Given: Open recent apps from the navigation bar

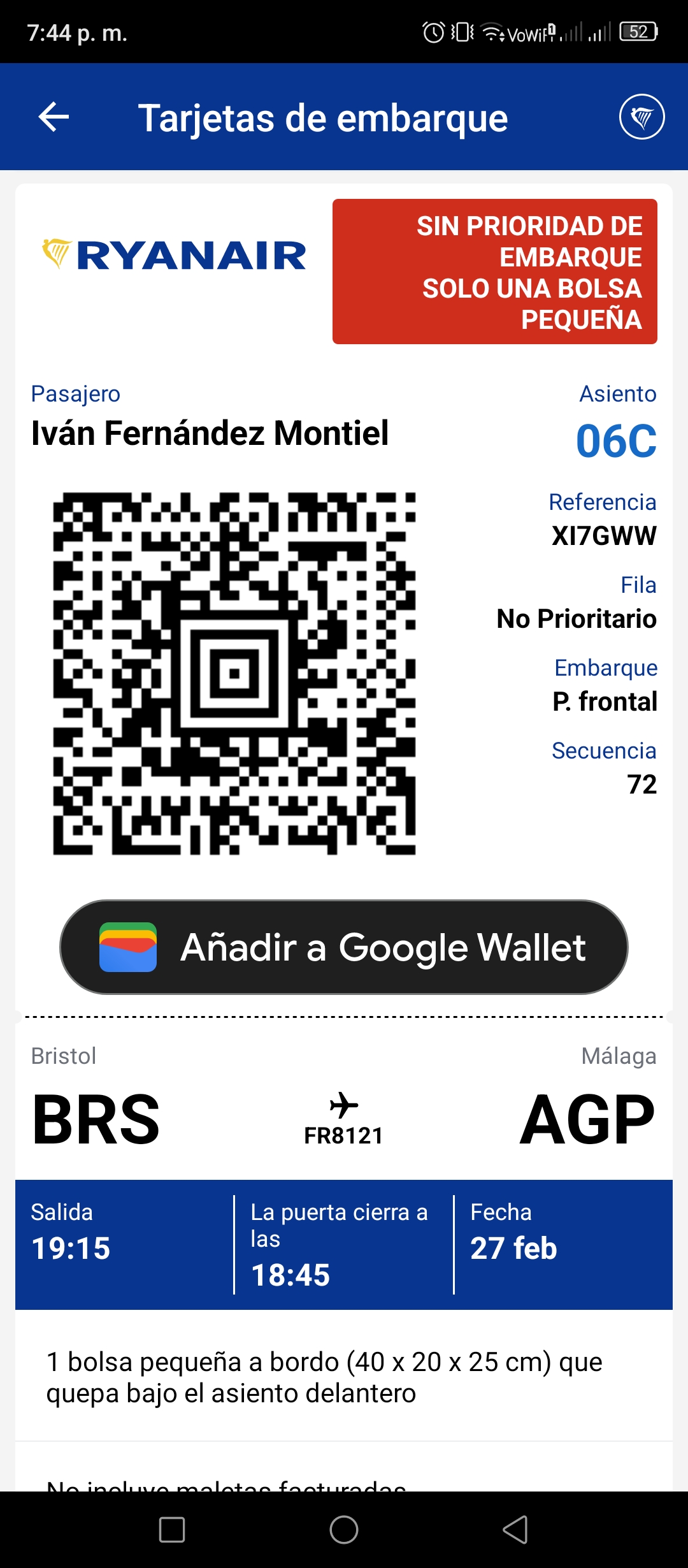Looking at the screenshot, I should point(172,1529).
